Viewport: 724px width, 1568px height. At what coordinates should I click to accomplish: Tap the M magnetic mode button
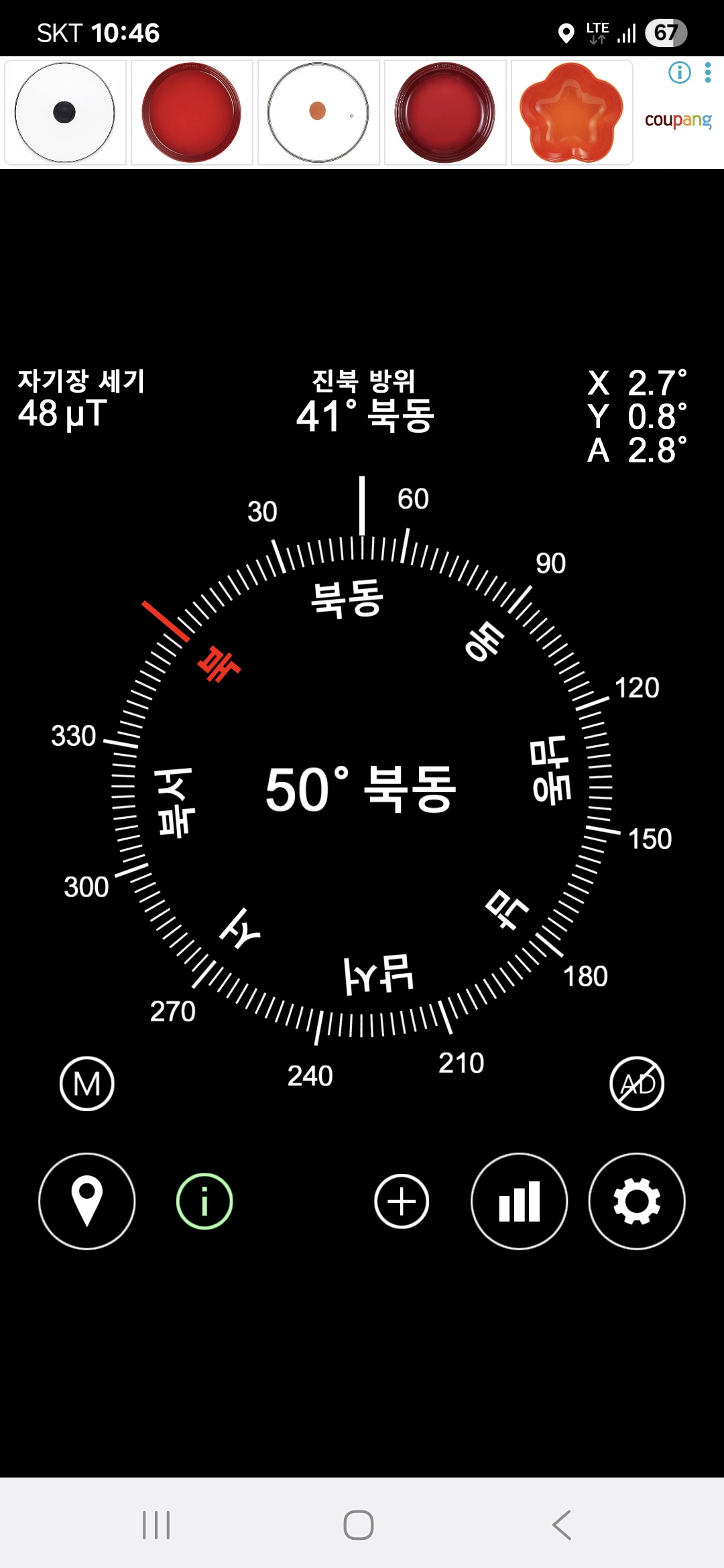(x=86, y=1084)
